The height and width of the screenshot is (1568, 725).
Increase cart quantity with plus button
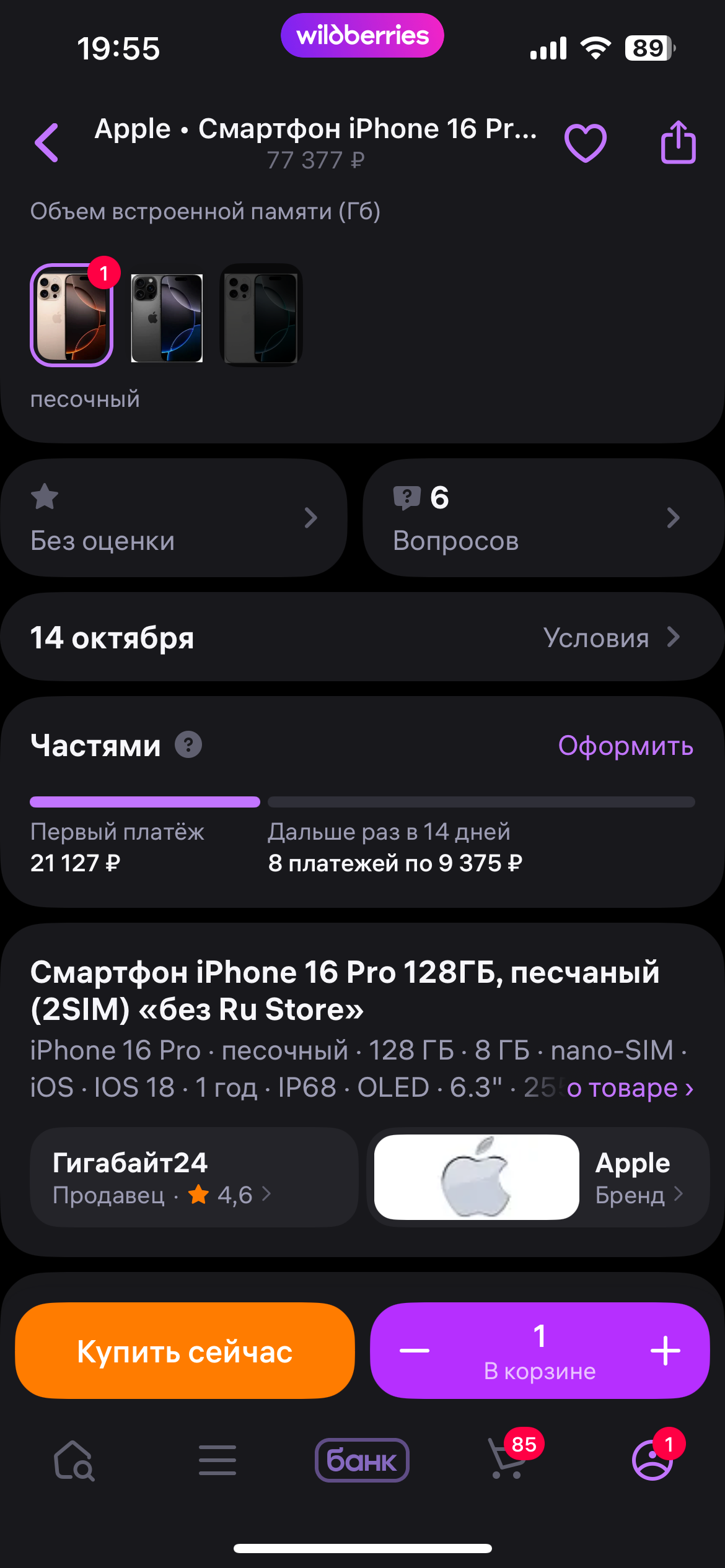point(665,1351)
